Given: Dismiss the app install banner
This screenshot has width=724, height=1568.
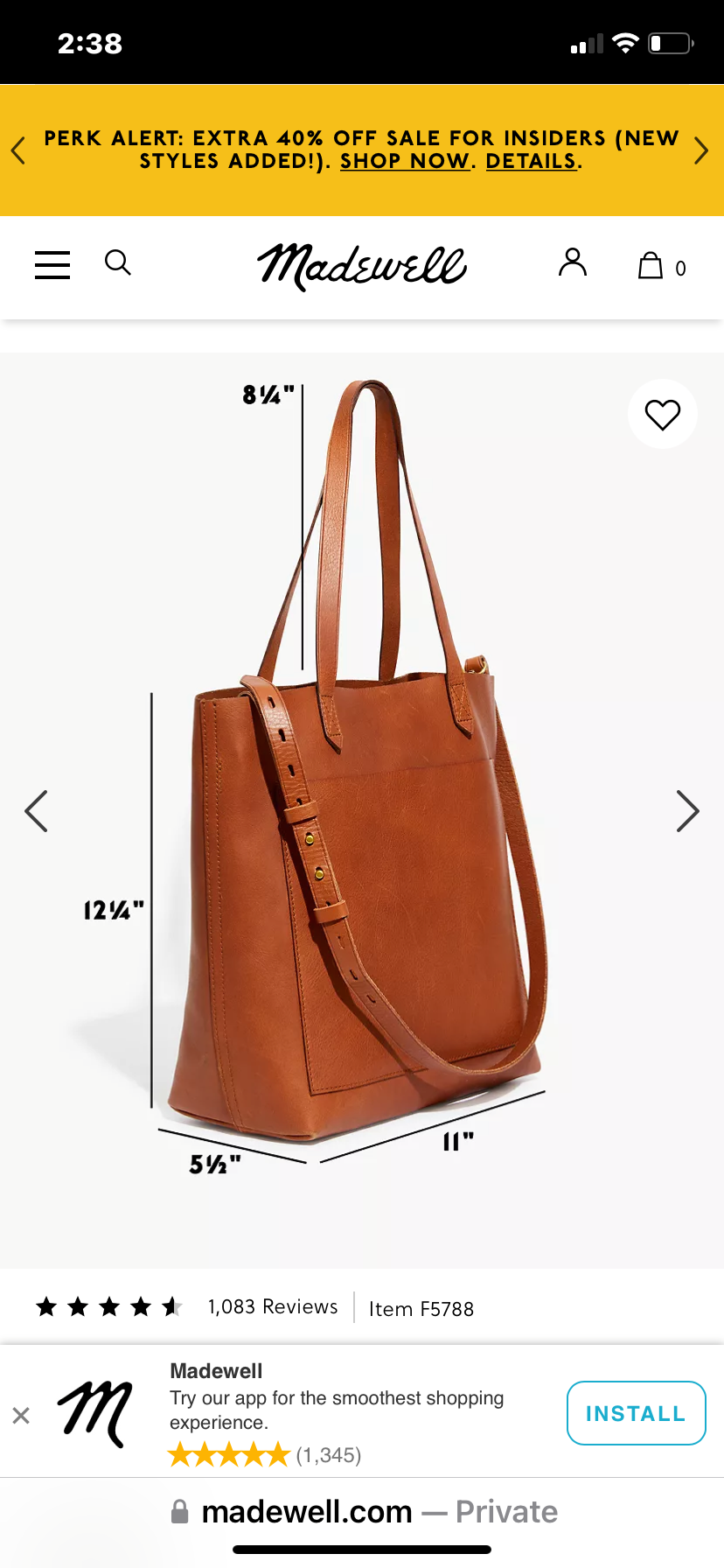Looking at the screenshot, I should coord(21,1415).
